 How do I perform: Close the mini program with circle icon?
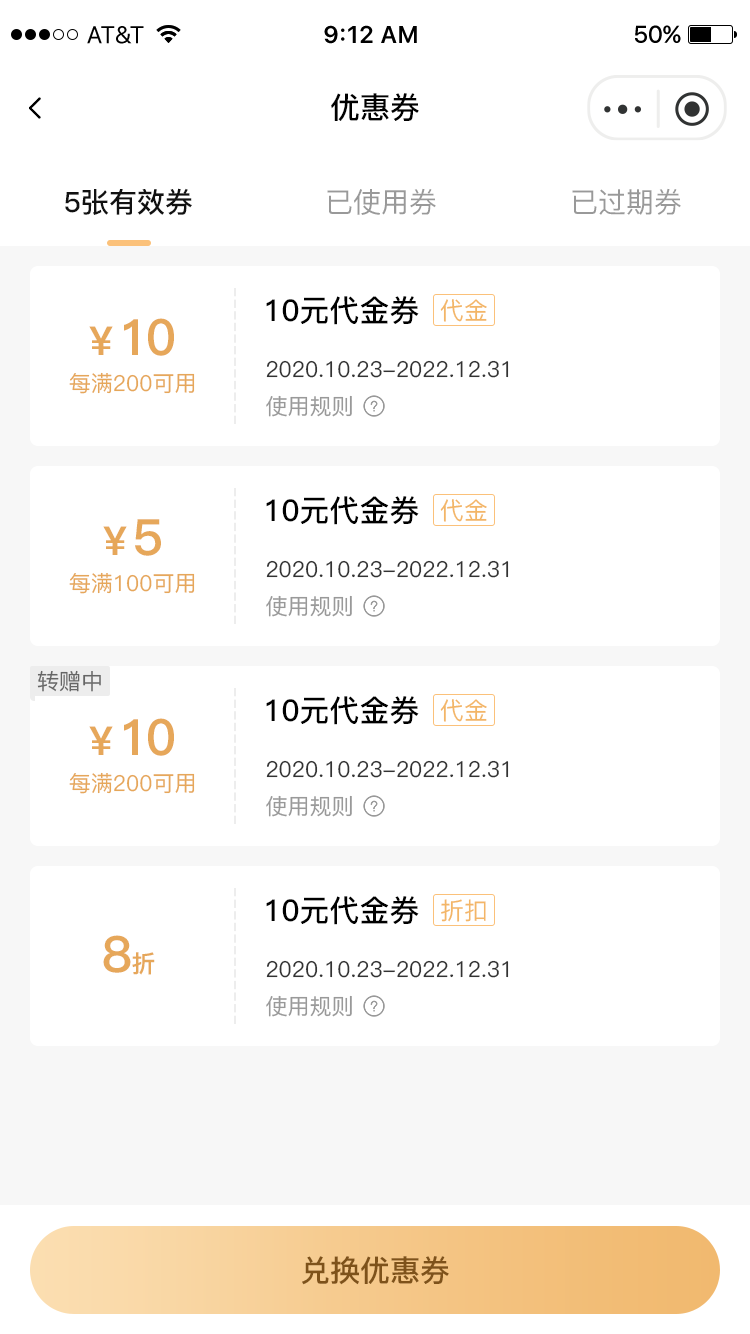(692, 108)
